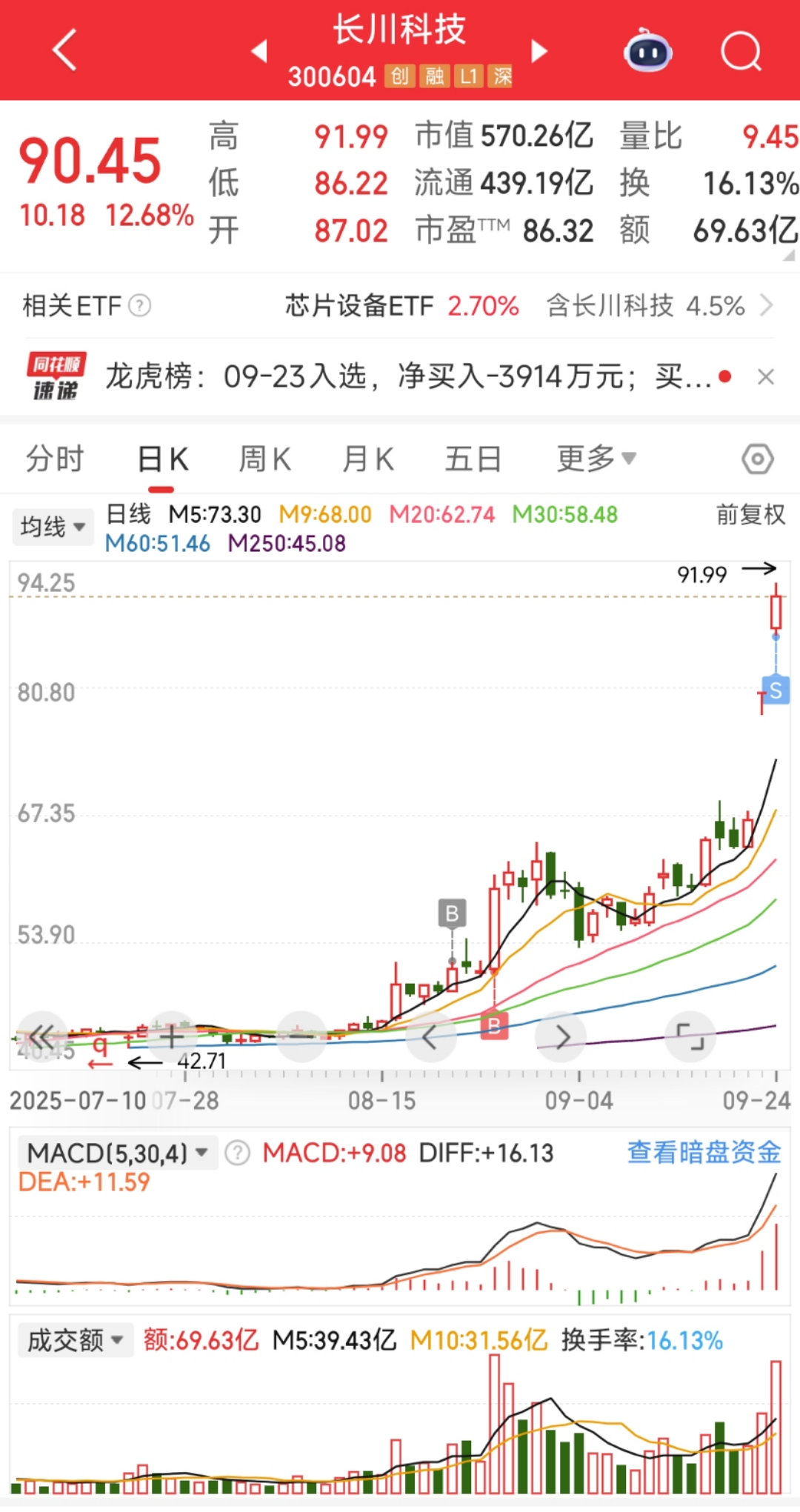Read the 龙虎榜 news alert

pyautogui.click(x=407, y=377)
